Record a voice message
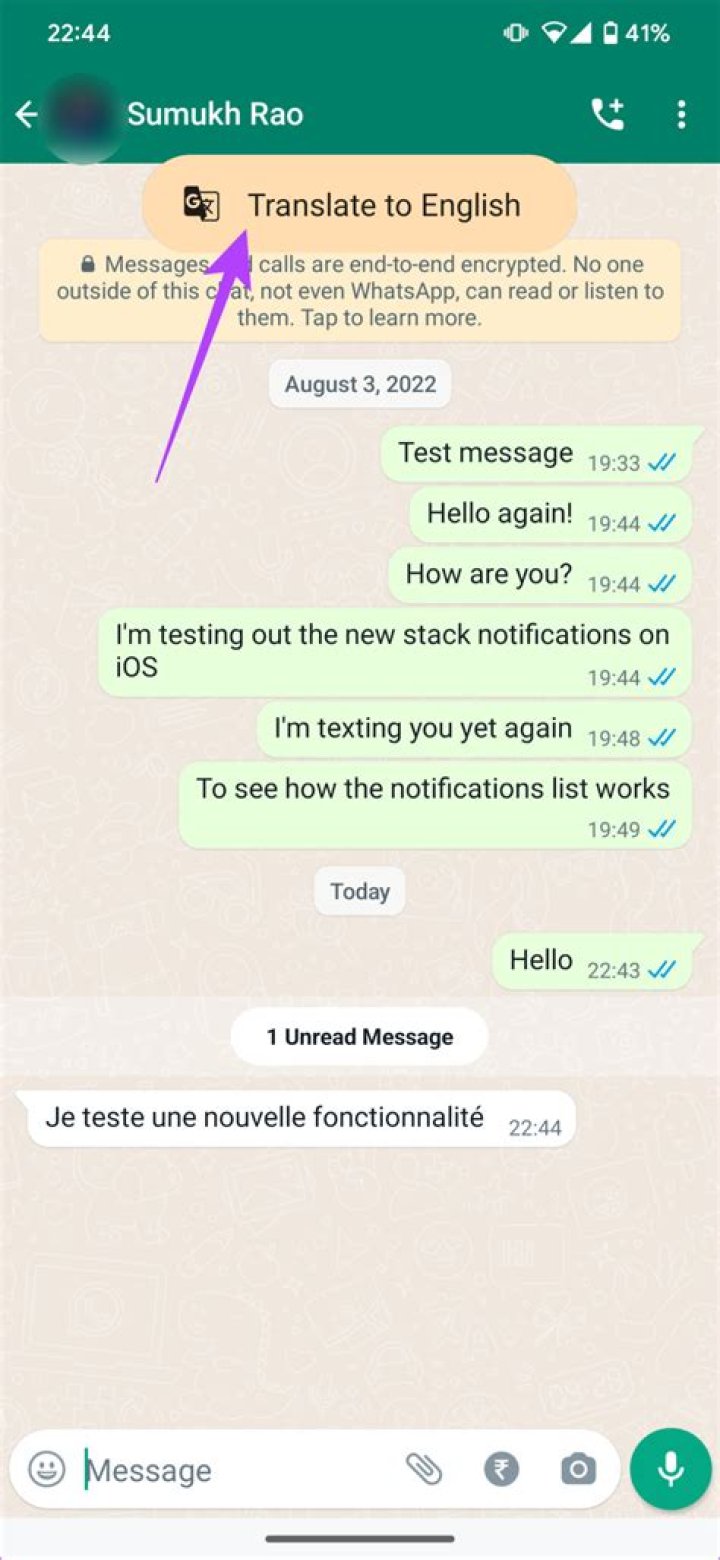Viewport: 720px width, 1560px height. tap(671, 1469)
